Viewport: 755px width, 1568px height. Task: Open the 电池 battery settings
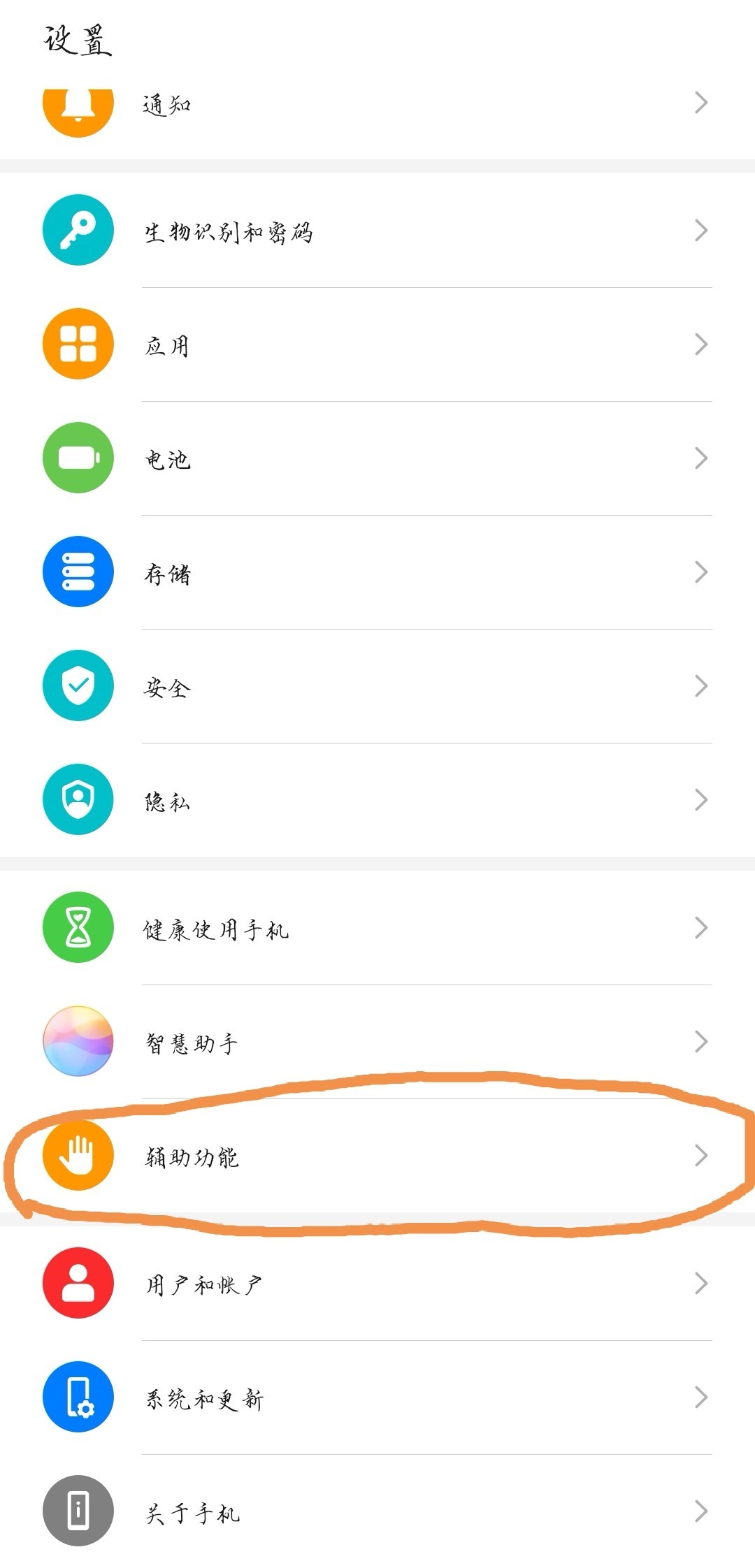pos(377,458)
